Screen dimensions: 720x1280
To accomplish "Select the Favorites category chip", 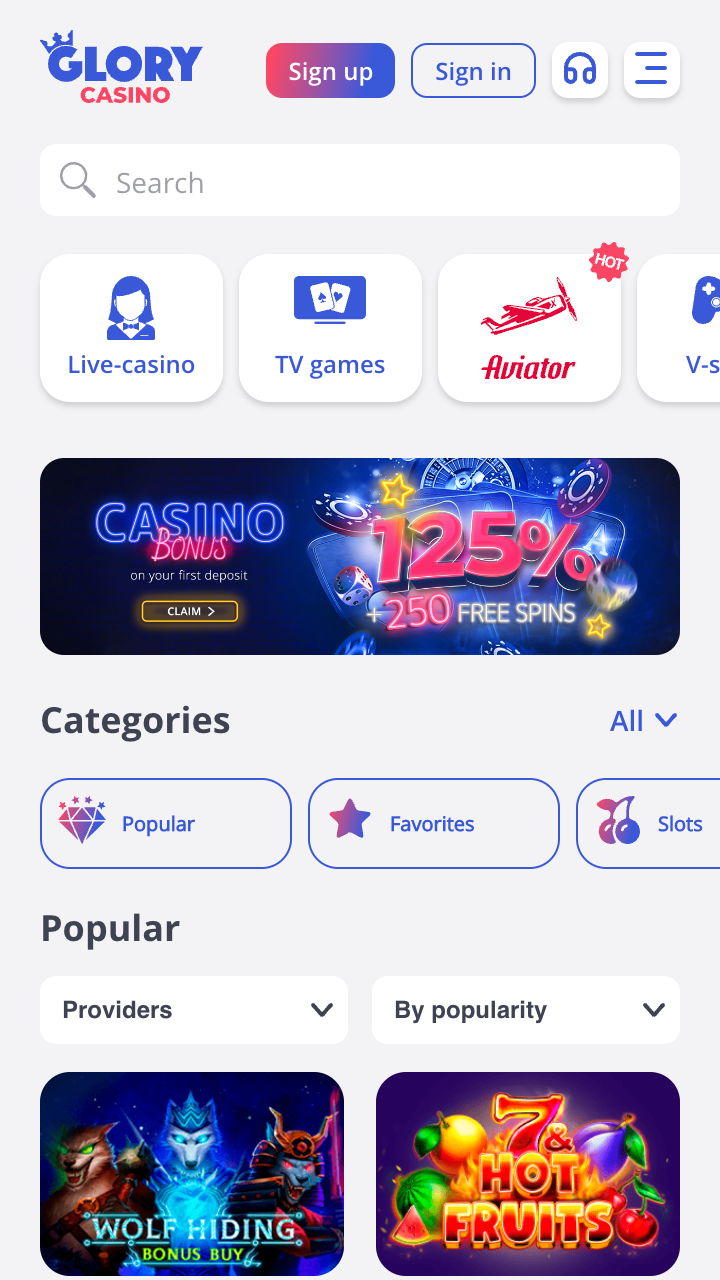I will click(x=434, y=824).
